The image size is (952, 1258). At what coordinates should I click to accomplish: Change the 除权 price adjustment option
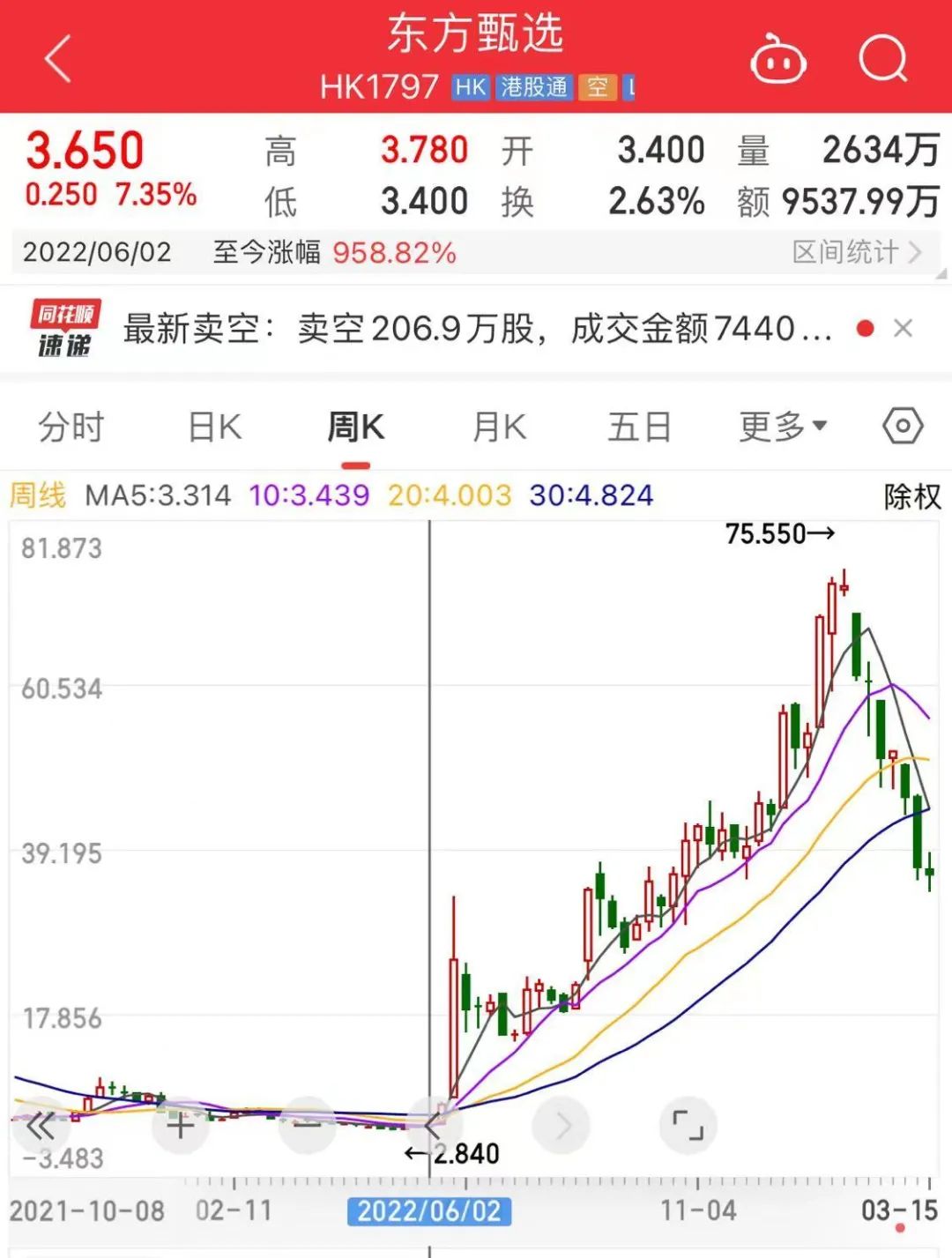[x=912, y=496]
